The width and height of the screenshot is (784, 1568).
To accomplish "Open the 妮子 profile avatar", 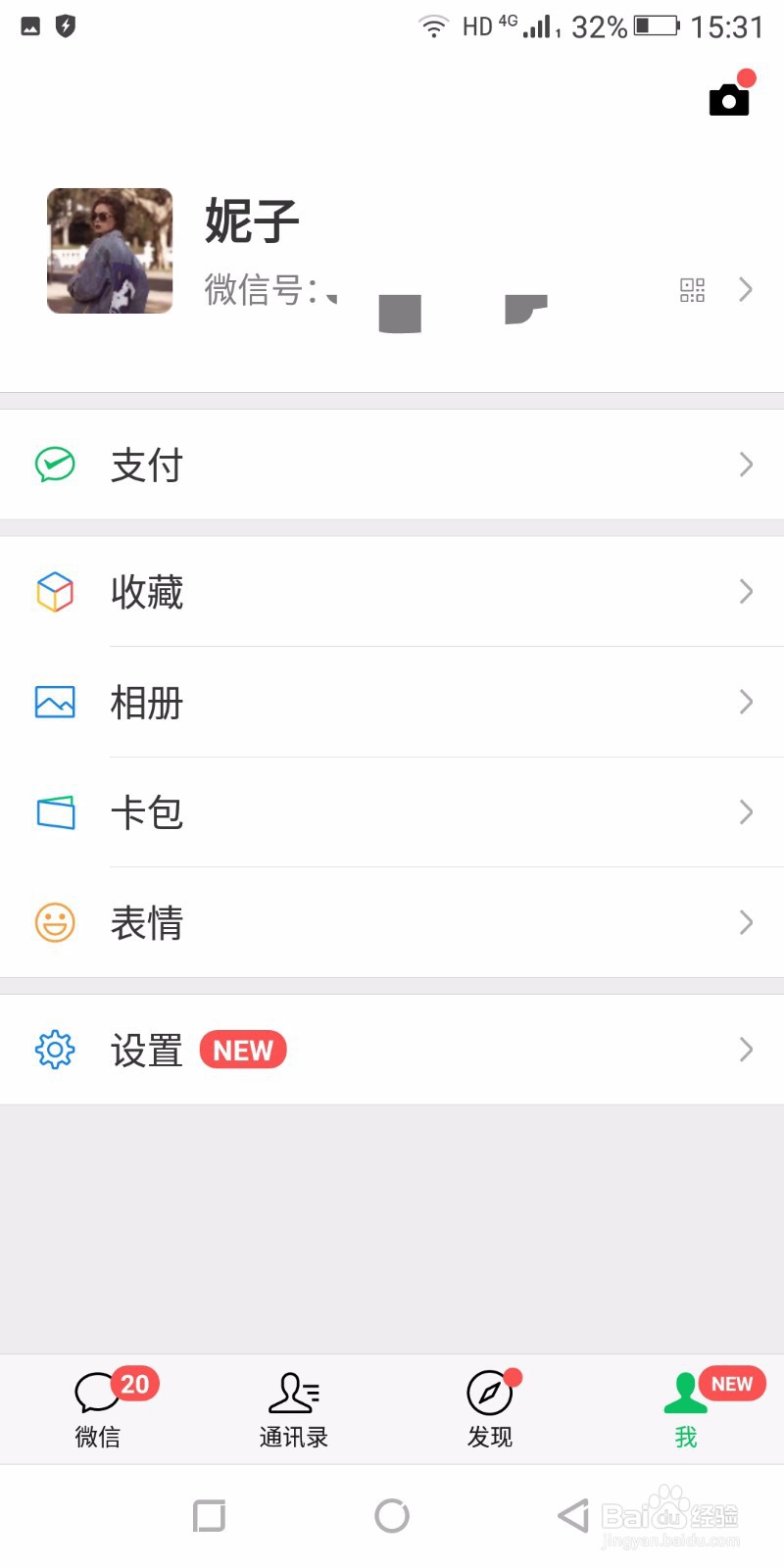I will (x=110, y=251).
